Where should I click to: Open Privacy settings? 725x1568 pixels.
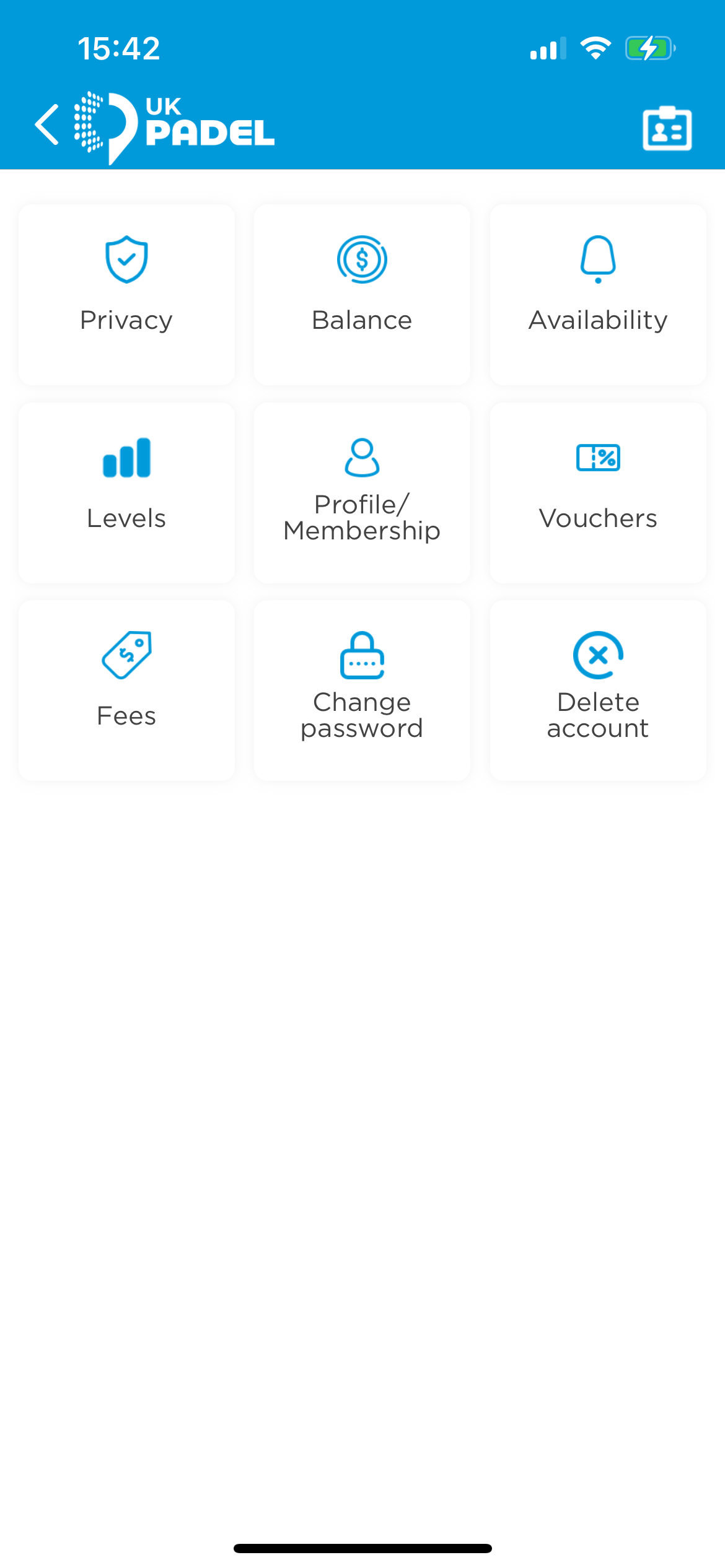(126, 295)
